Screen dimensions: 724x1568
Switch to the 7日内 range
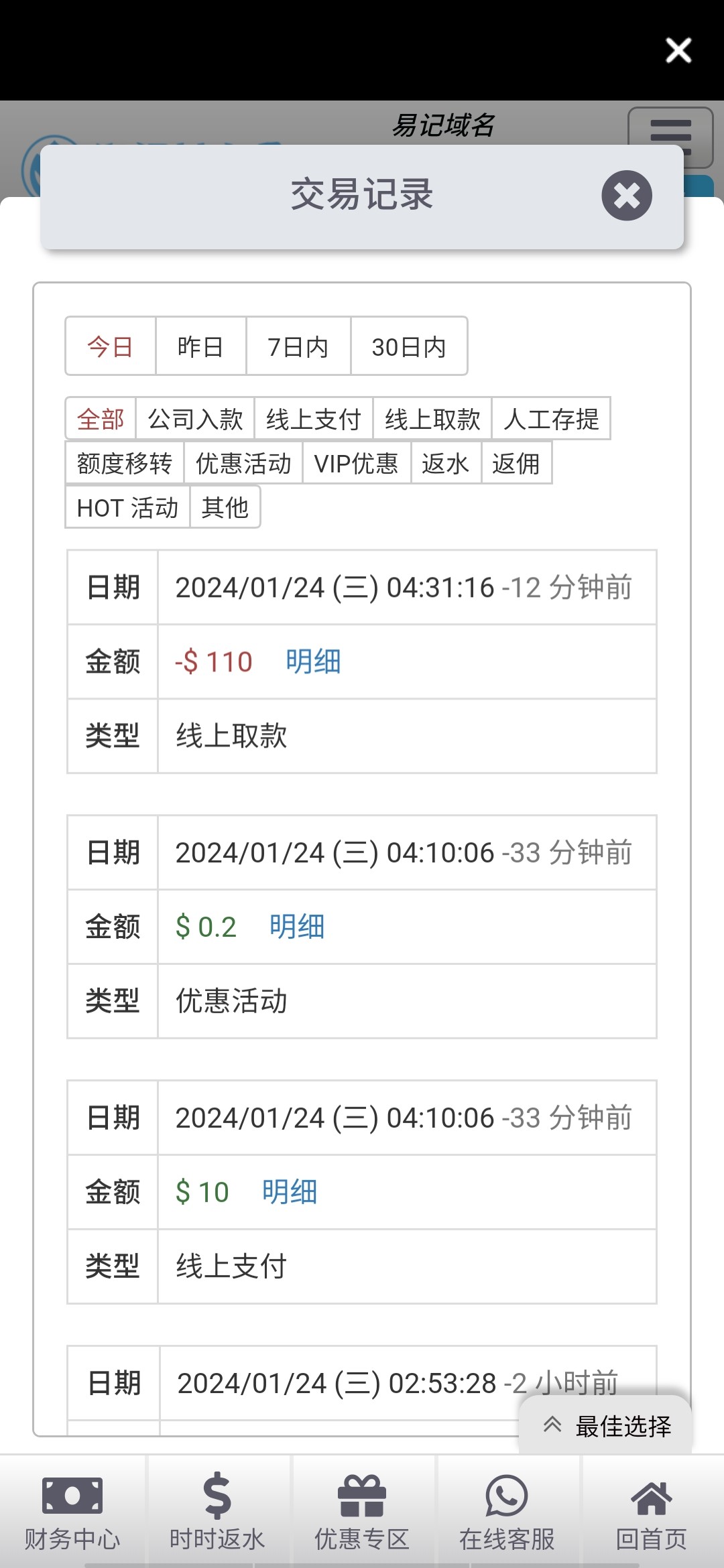pyautogui.click(x=298, y=346)
